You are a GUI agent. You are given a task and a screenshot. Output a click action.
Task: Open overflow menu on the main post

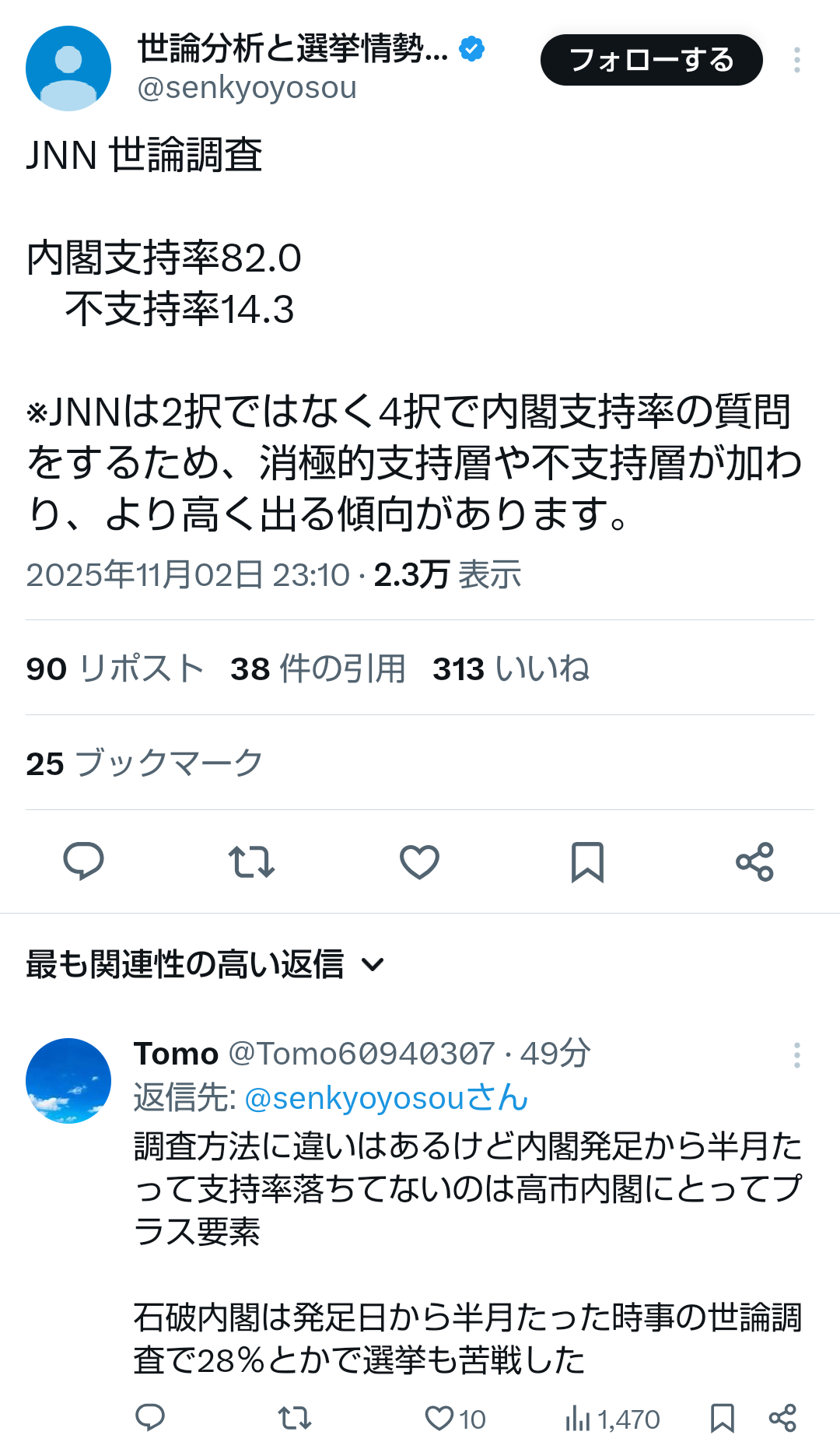click(x=796, y=60)
